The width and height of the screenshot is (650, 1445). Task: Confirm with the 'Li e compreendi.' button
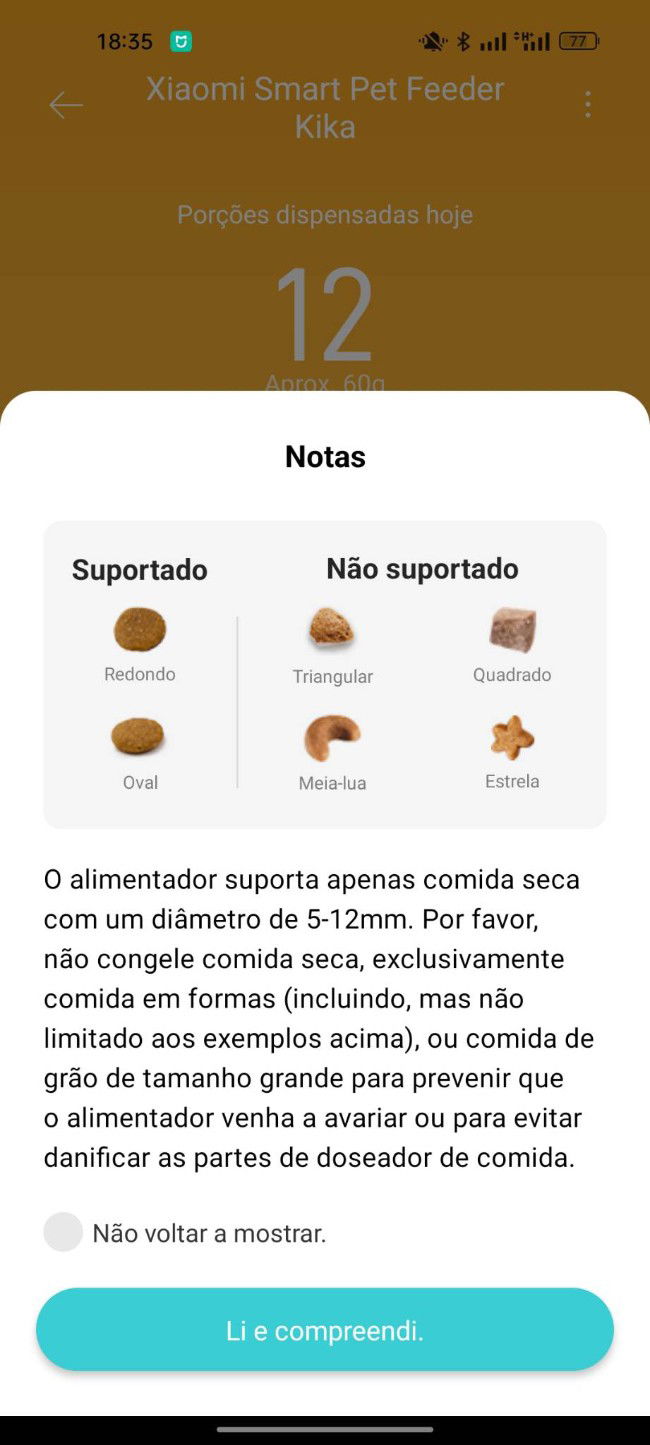[325, 1330]
